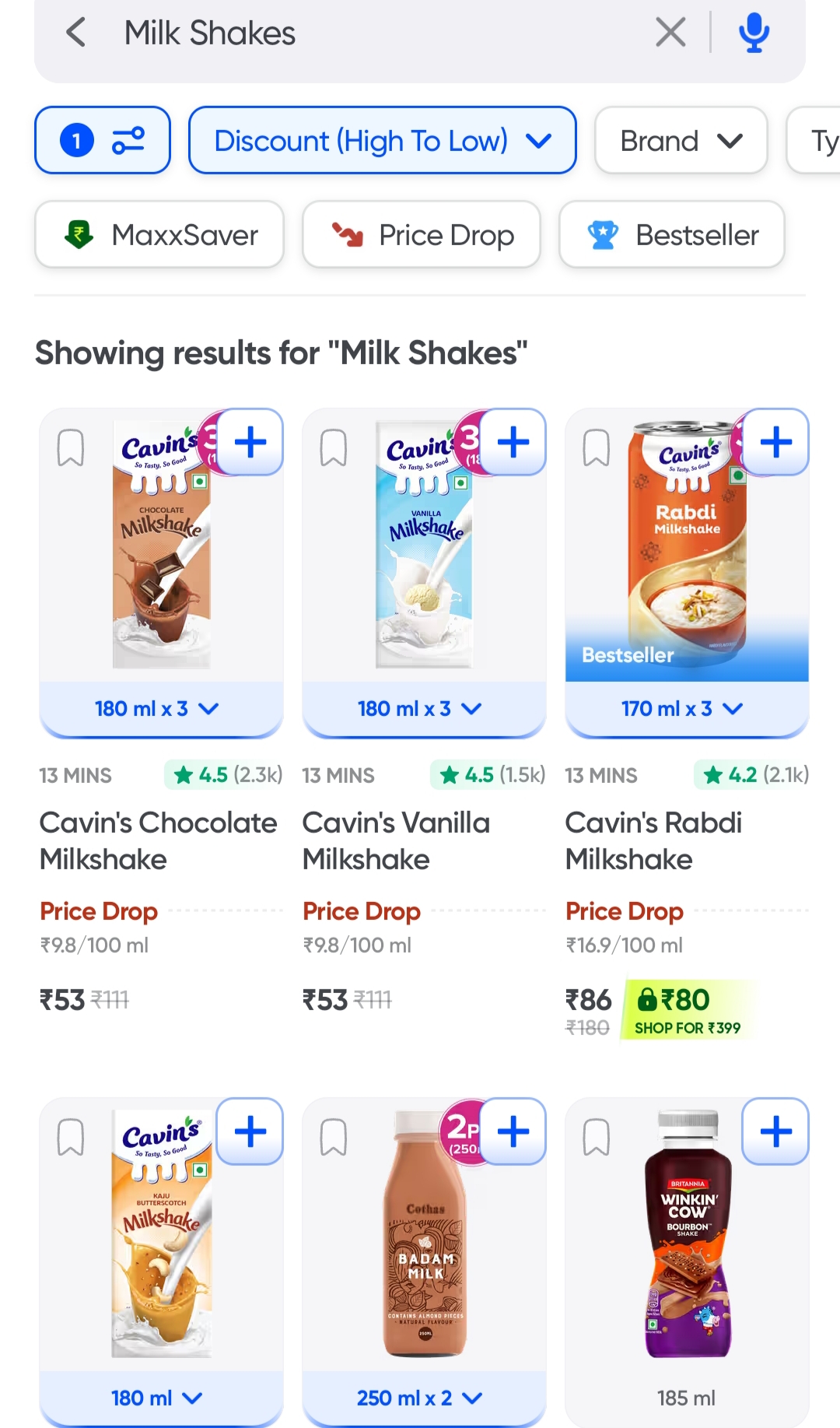Viewport: 840px width, 1428px height.
Task: Save Cavin's Vanilla Milkshake to wishlist
Action: [x=334, y=448]
